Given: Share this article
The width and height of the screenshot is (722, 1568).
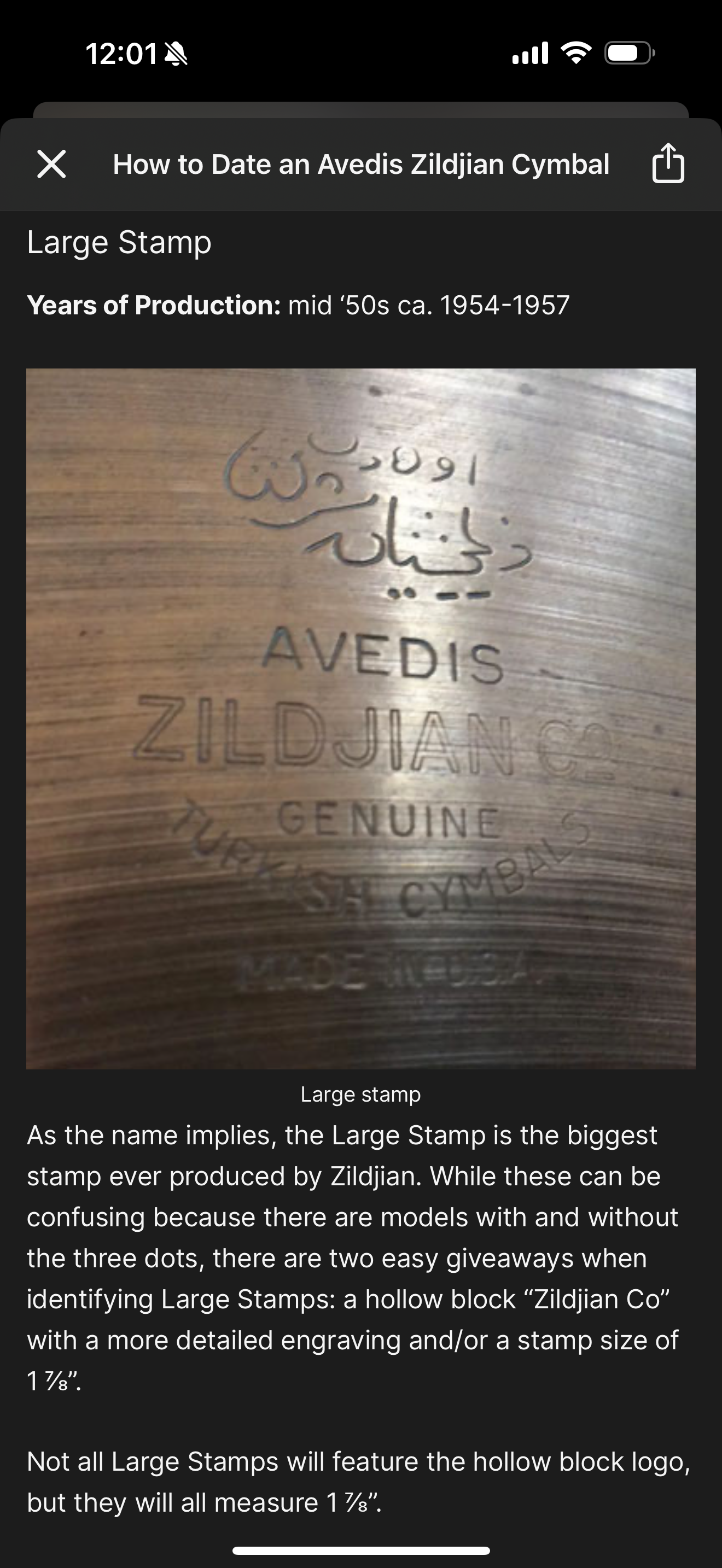Looking at the screenshot, I should pos(668,163).
